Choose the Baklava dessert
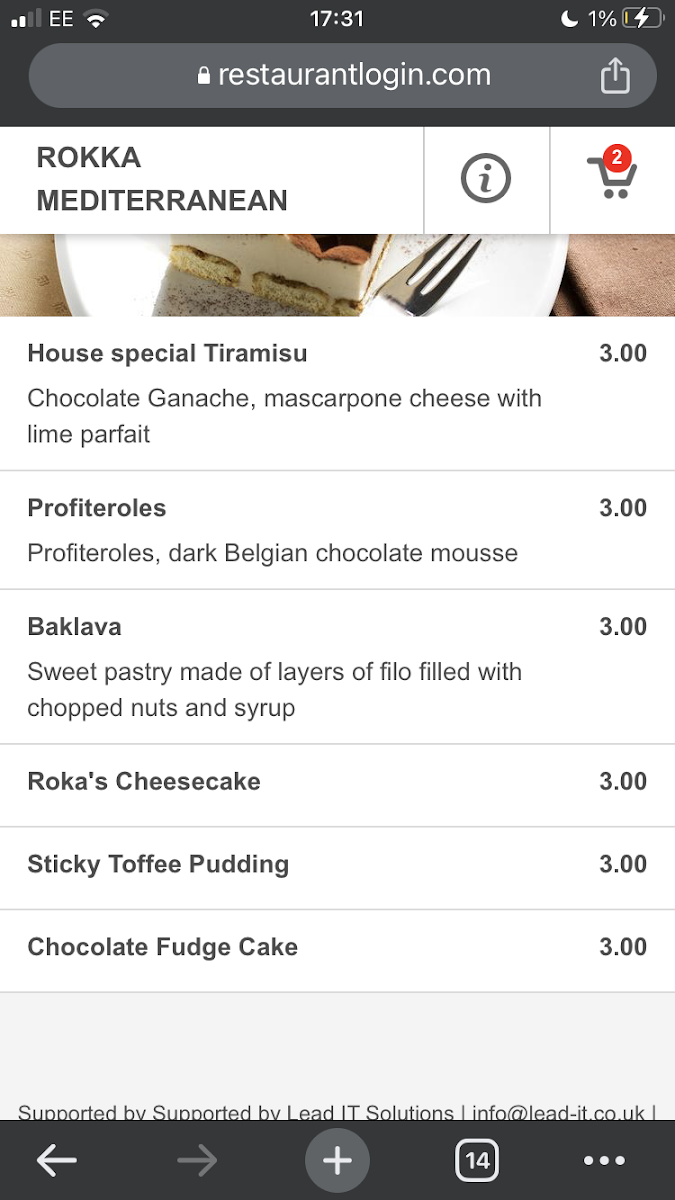The height and width of the screenshot is (1200, 675). click(337, 667)
